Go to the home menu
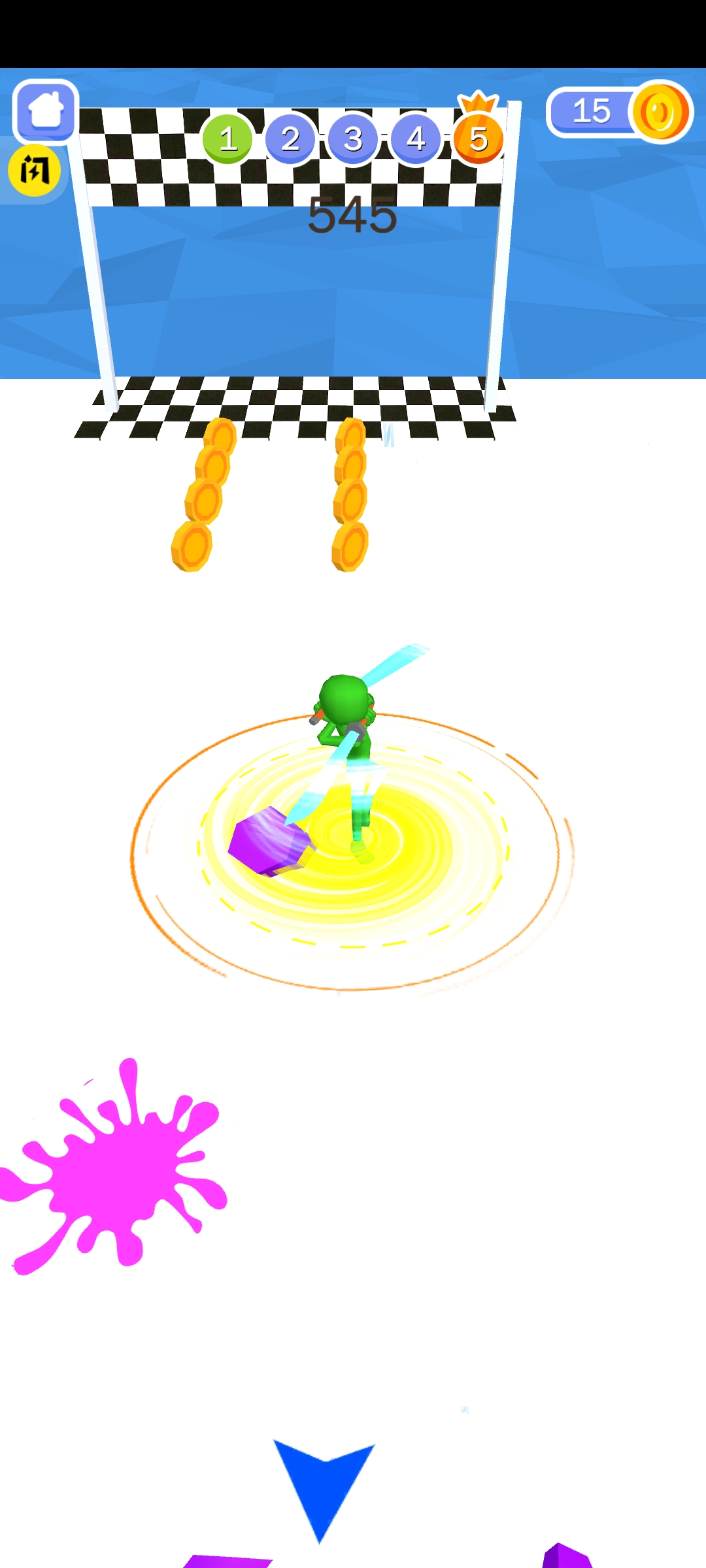Image resolution: width=706 pixels, height=1568 pixels. [x=46, y=111]
